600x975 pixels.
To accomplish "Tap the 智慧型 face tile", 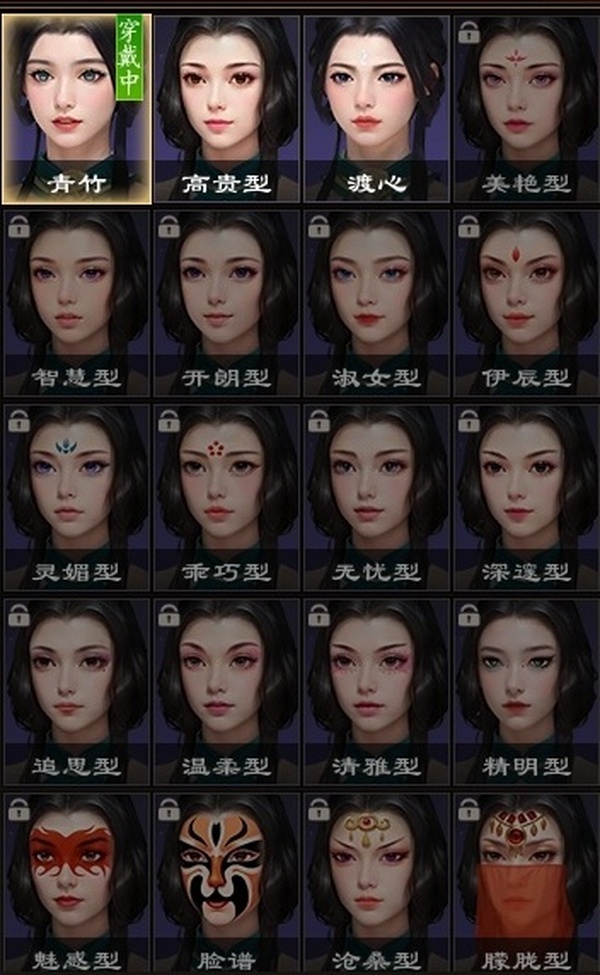I will [x=76, y=303].
